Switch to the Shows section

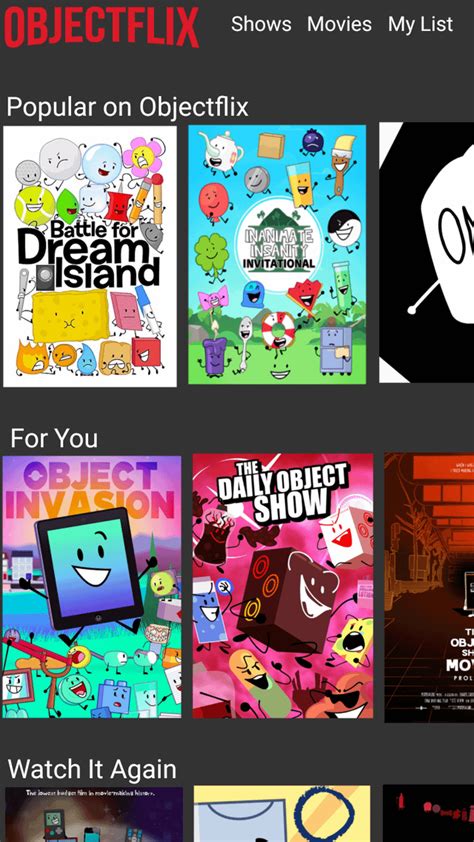(261, 24)
